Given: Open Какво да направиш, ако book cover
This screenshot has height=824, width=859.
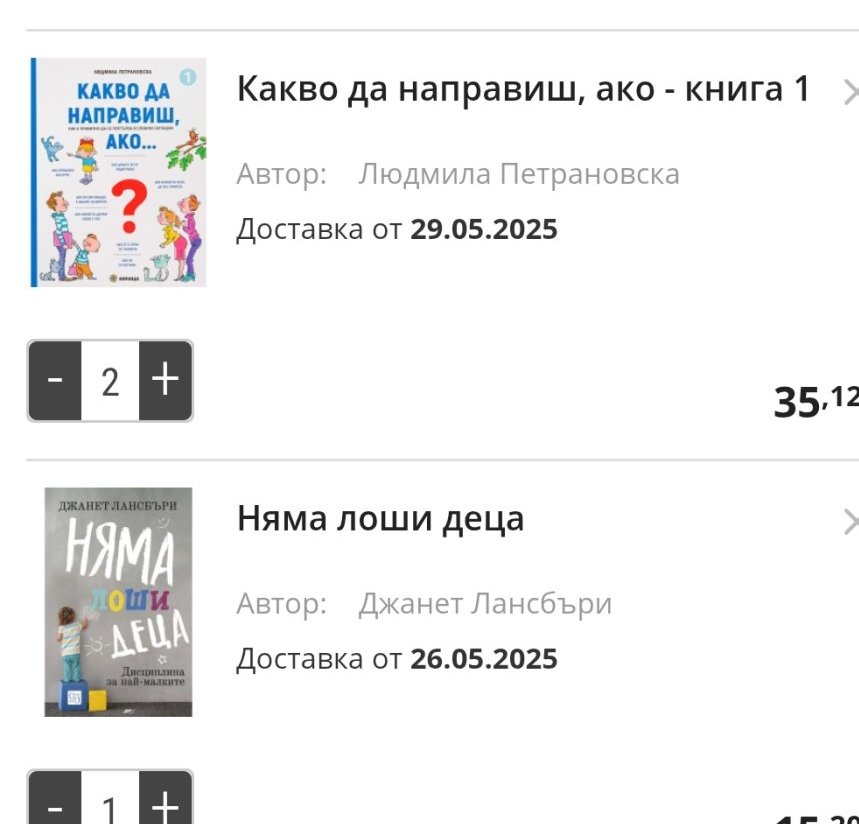Looking at the screenshot, I should pos(118,172).
